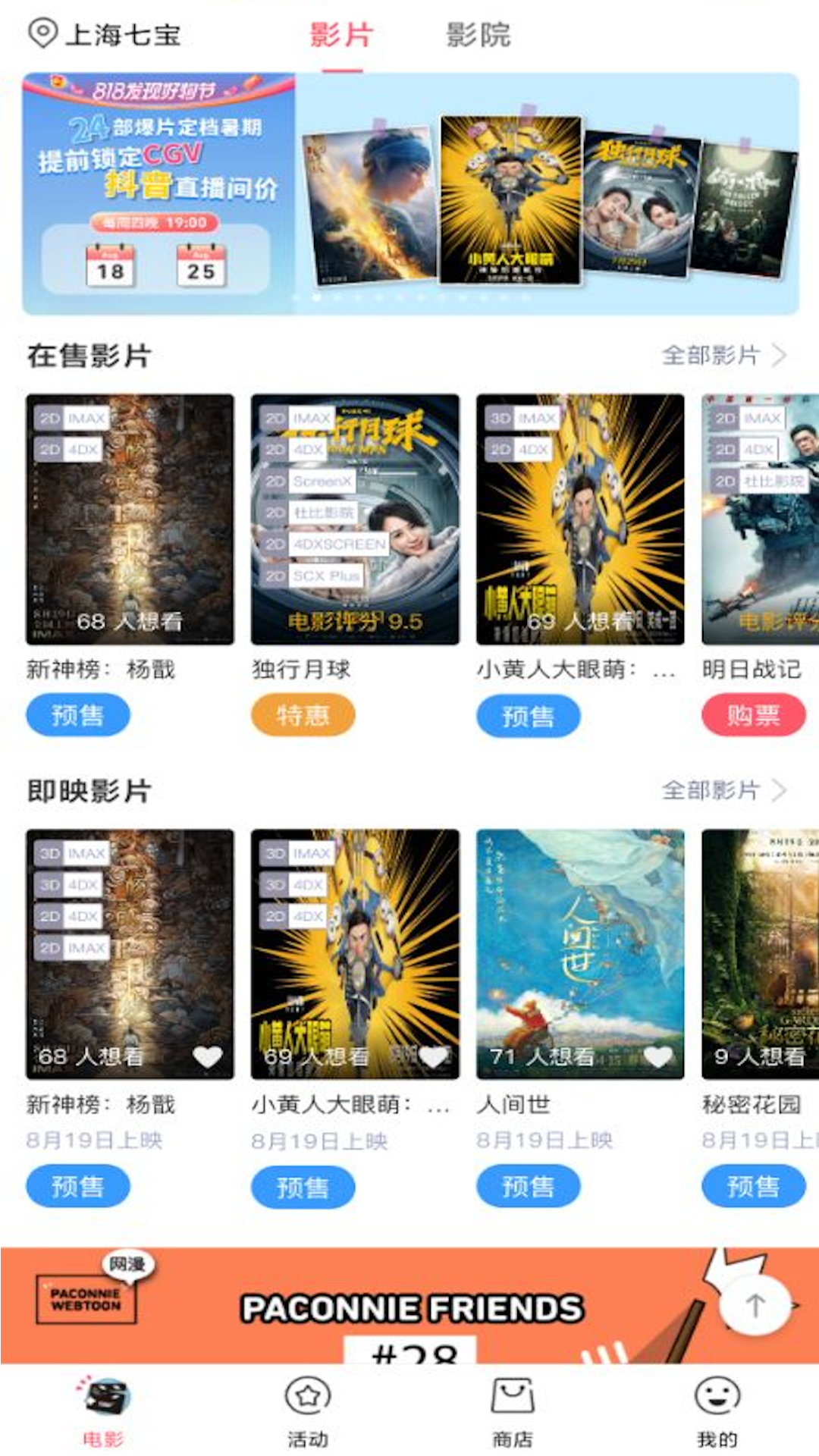The image size is (819, 1456).
Task: Click the 3D 4DX badge on 小黄人大眼萌
Action: [x=295, y=883]
